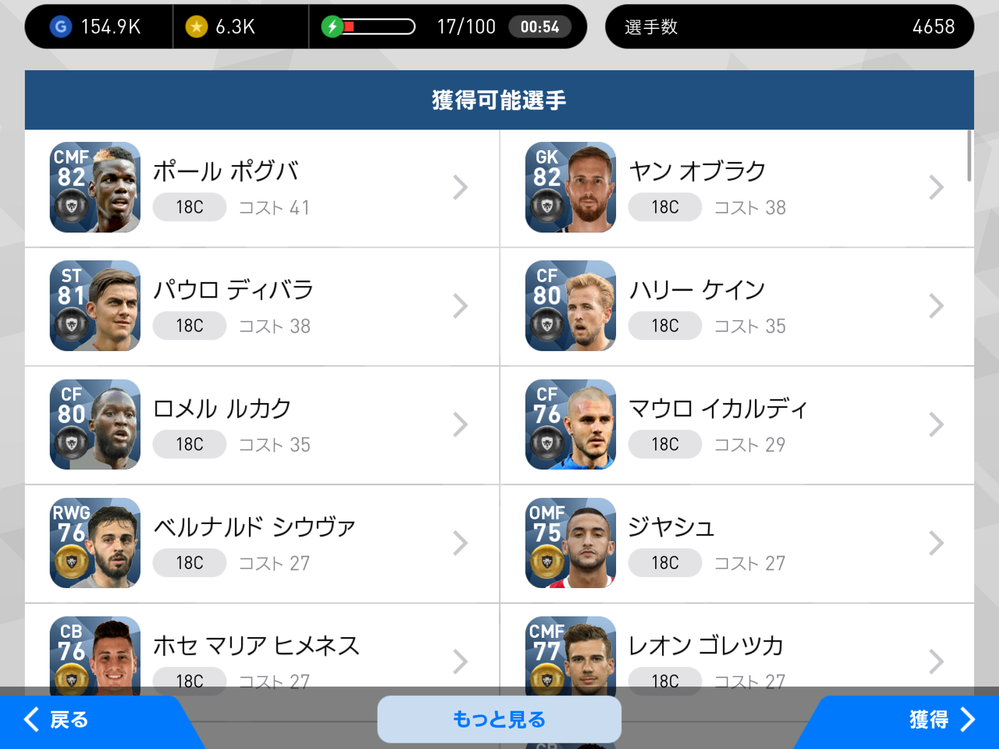The height and width of the screenshot is (749, 999).
Task: Open the GP balance 154.9K
Action: 97,27
